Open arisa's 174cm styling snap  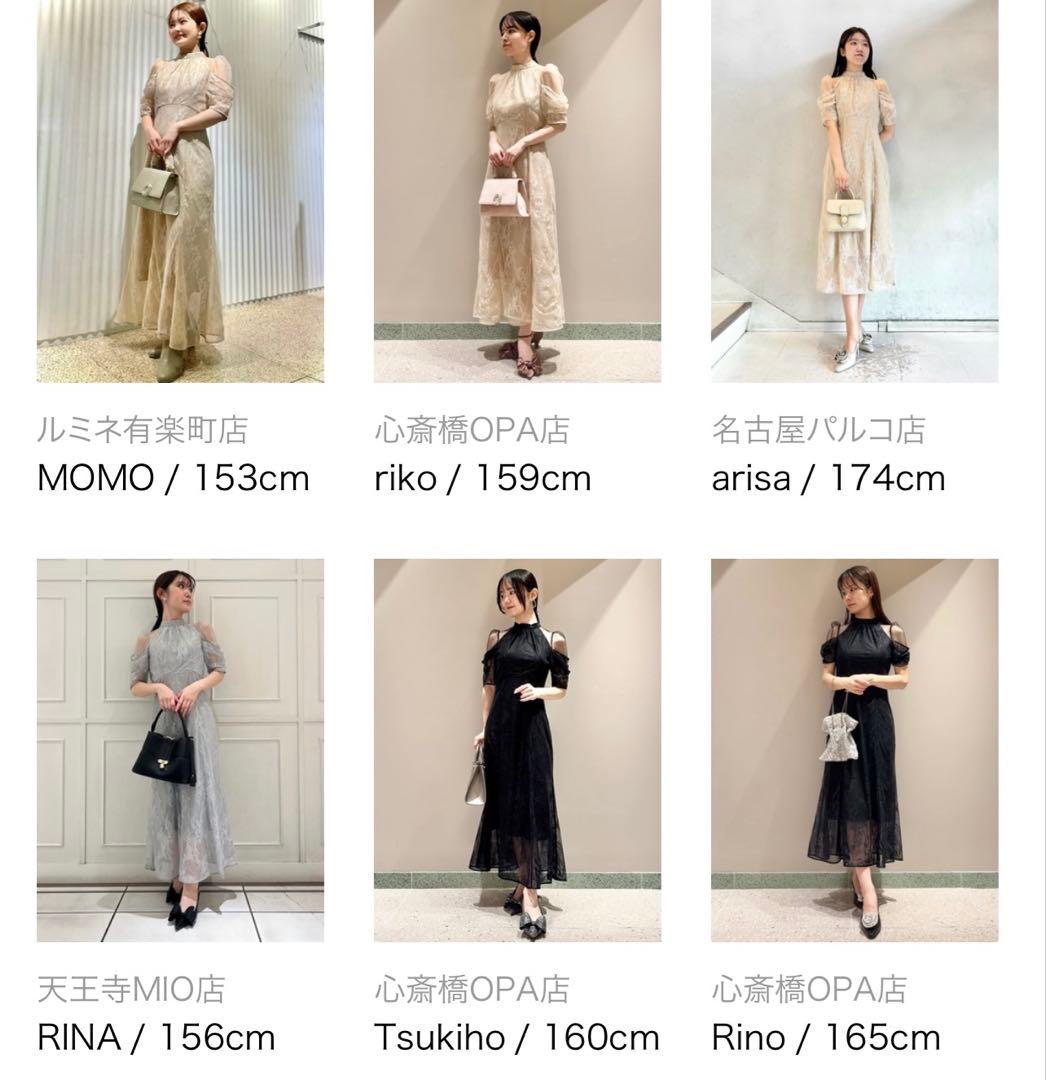coord(854,190)
